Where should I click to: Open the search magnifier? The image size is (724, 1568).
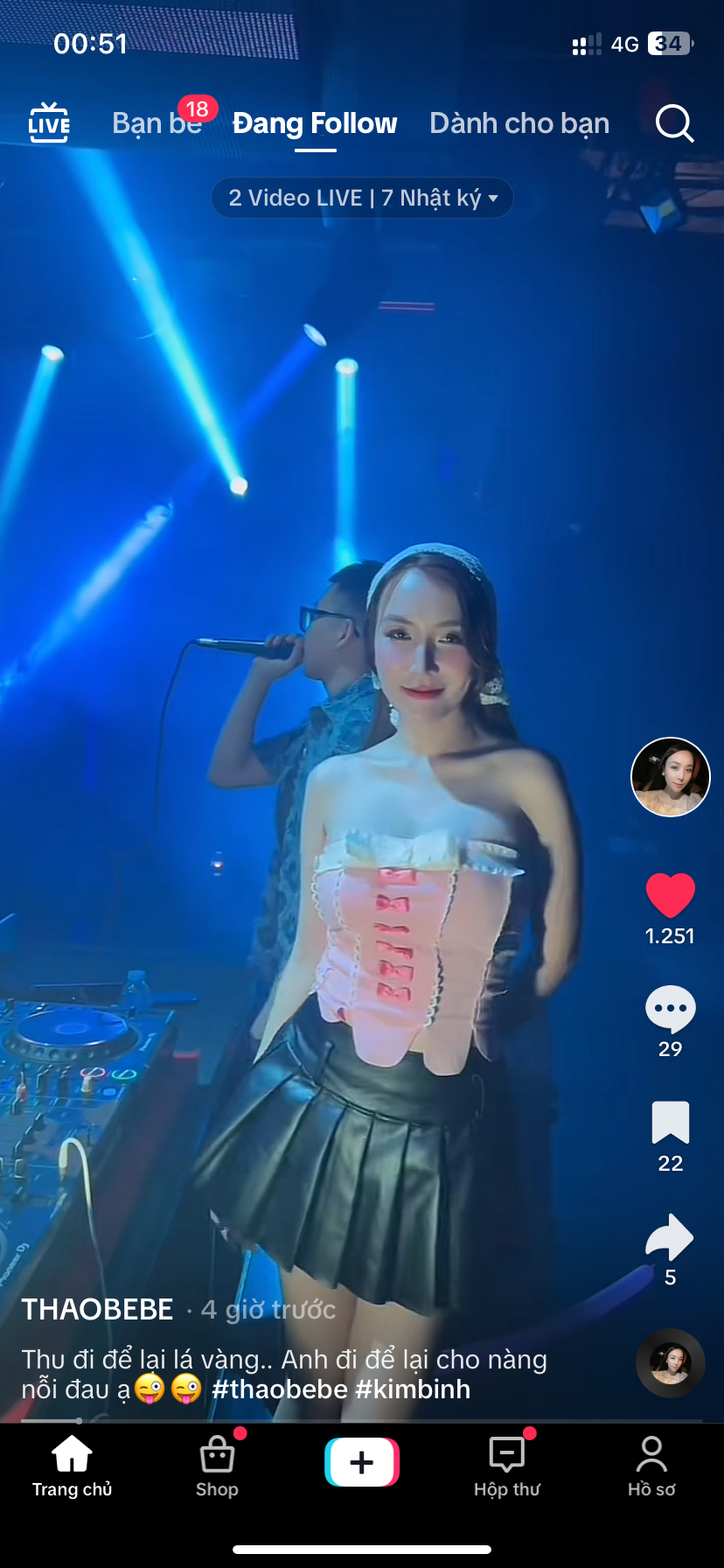(x=674, y=123)
